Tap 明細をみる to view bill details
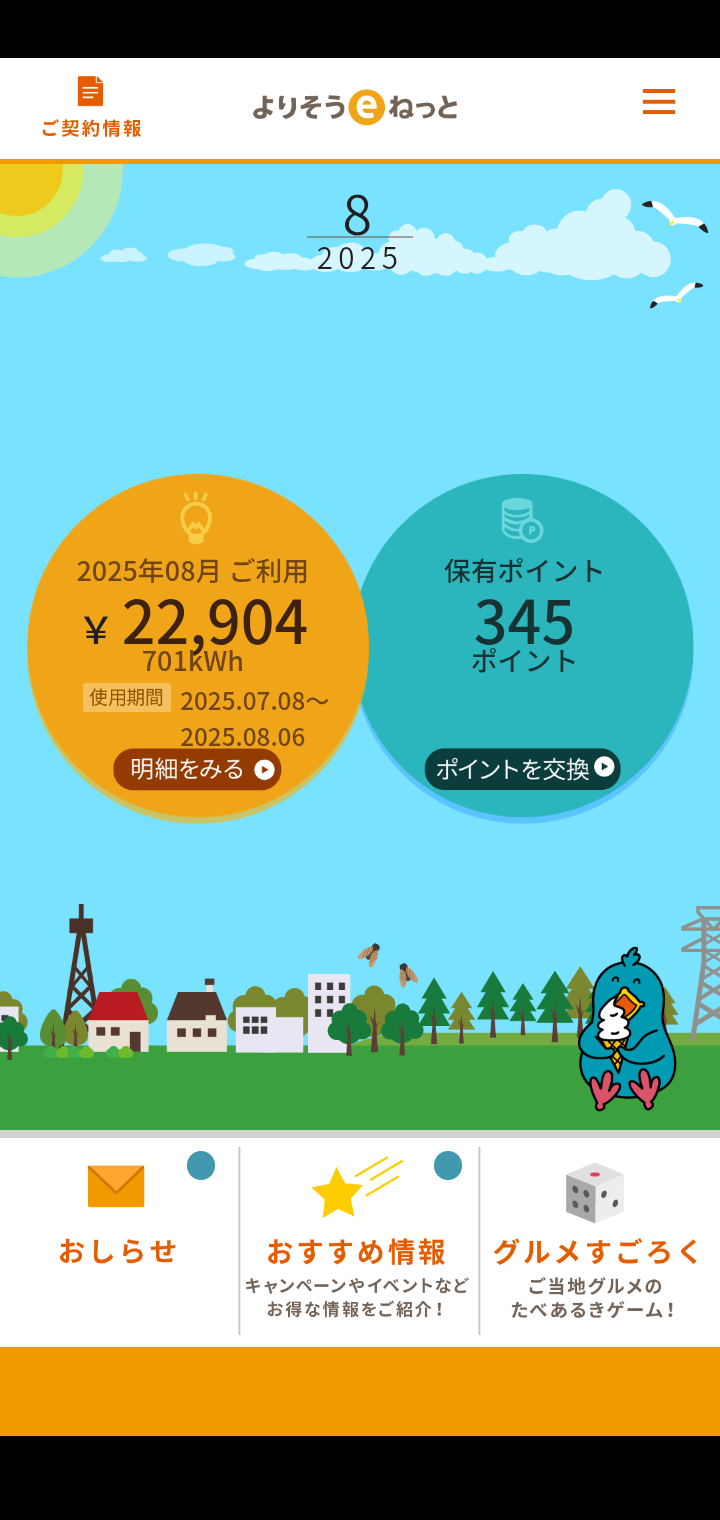The height and width of the screenshot is (1520, 720). click(197, 769)
